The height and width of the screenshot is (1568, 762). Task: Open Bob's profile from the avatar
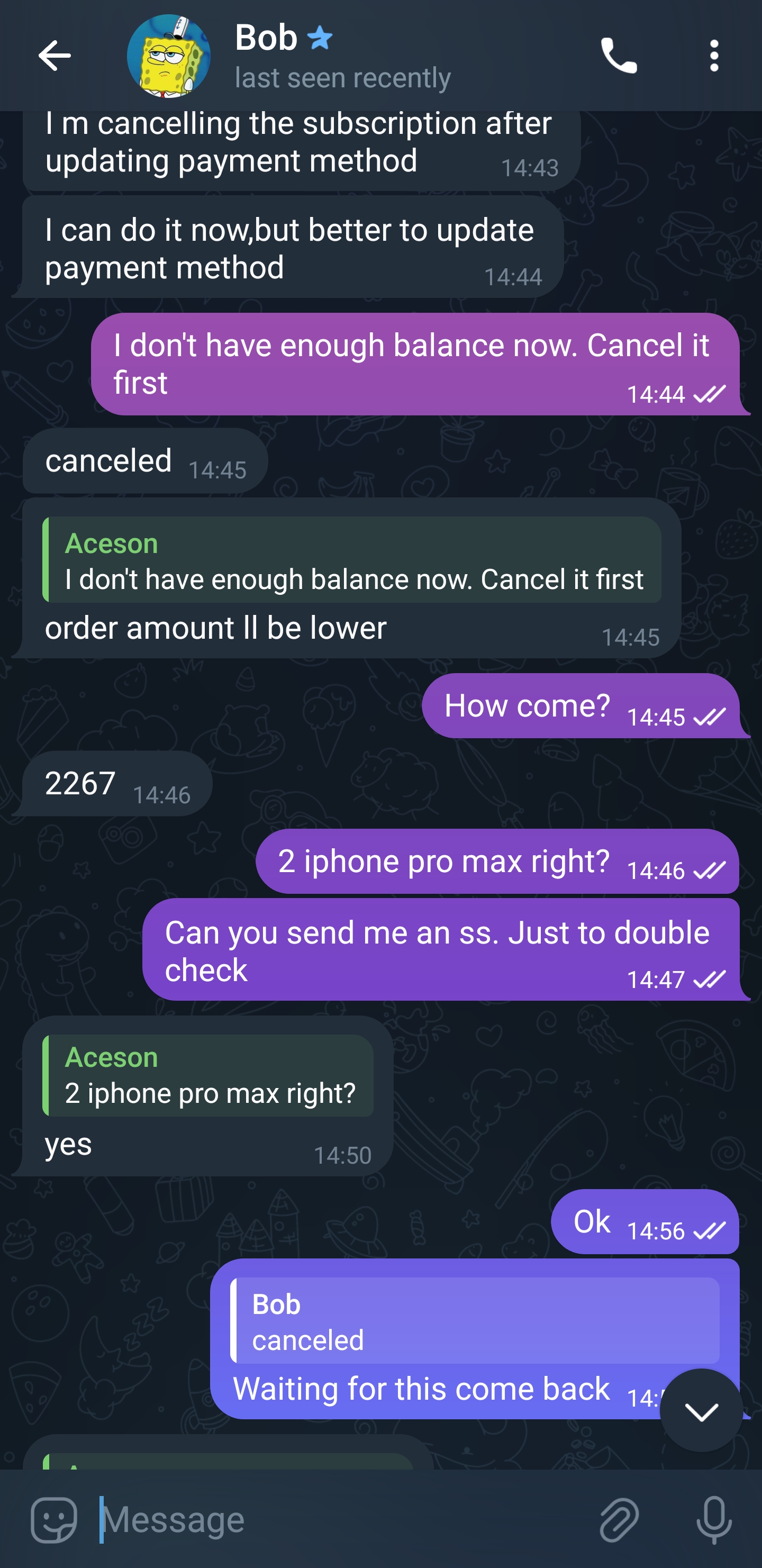169,56
